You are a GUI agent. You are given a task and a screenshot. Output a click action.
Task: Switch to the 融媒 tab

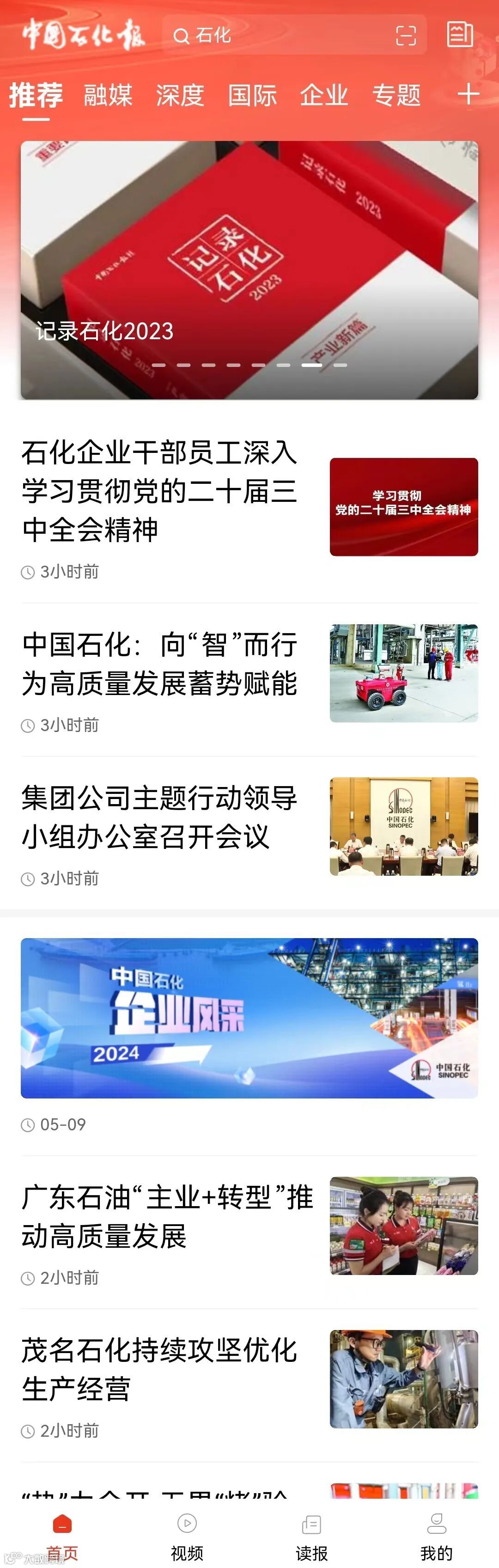click(x=108, y=96)
